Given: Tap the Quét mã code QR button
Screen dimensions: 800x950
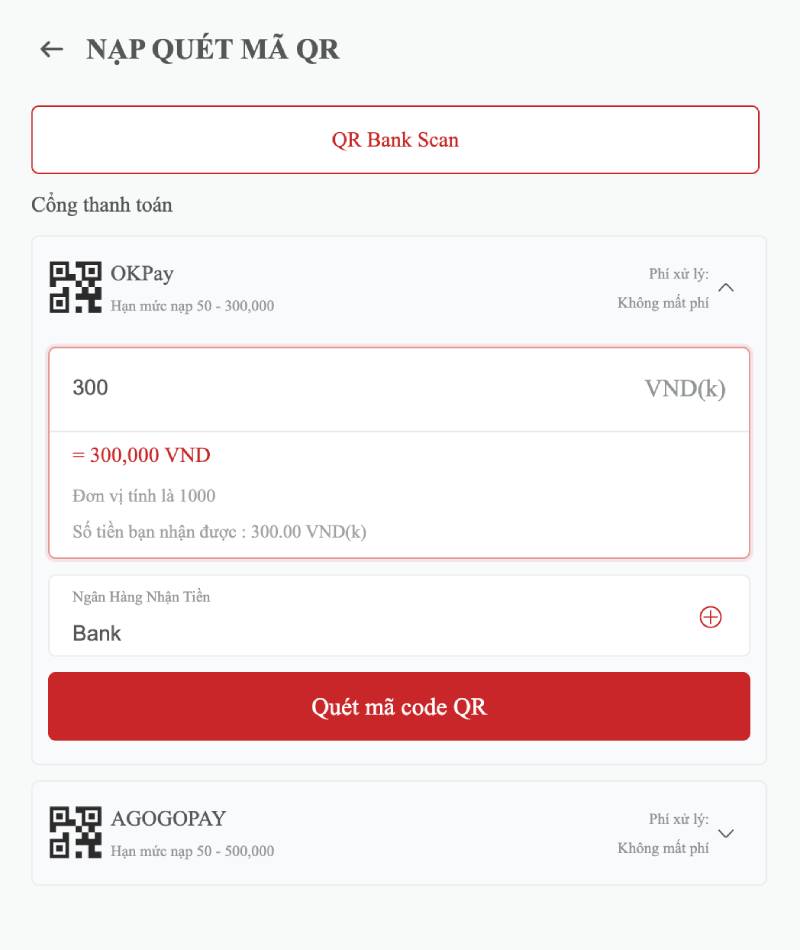Looking at the screenshot, I should 399,706.
